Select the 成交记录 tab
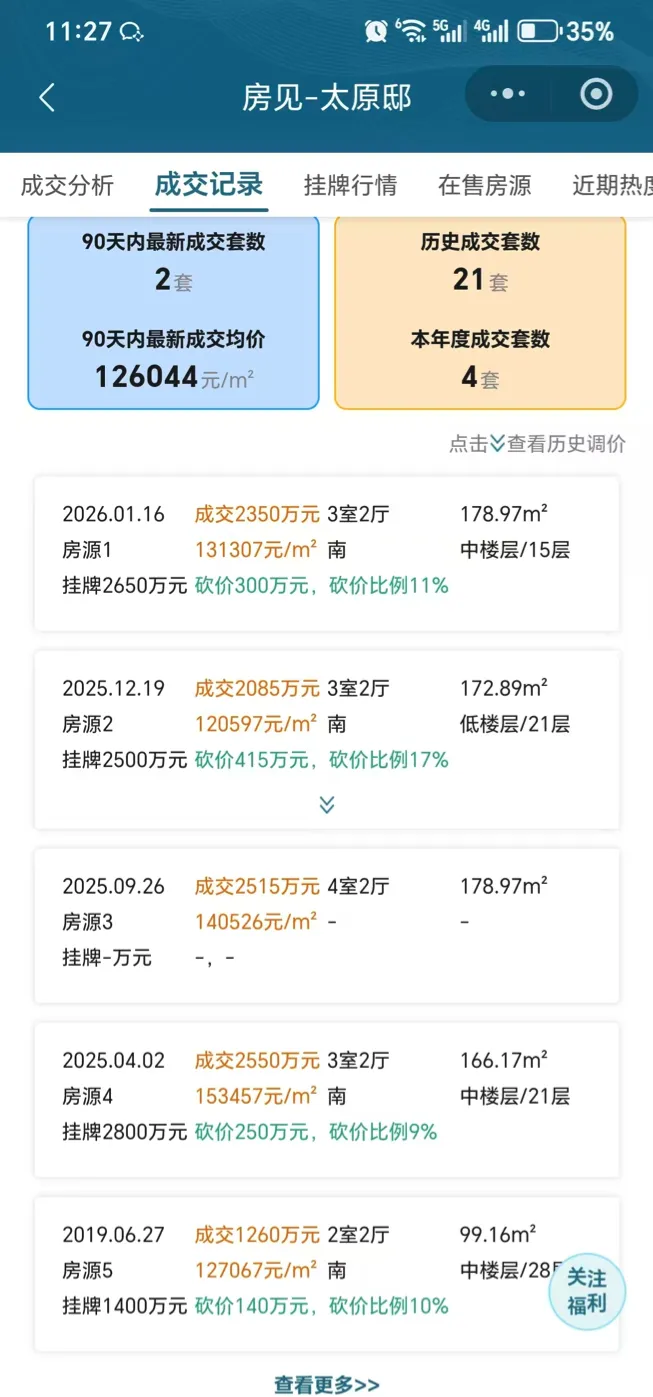 [209, 185]
